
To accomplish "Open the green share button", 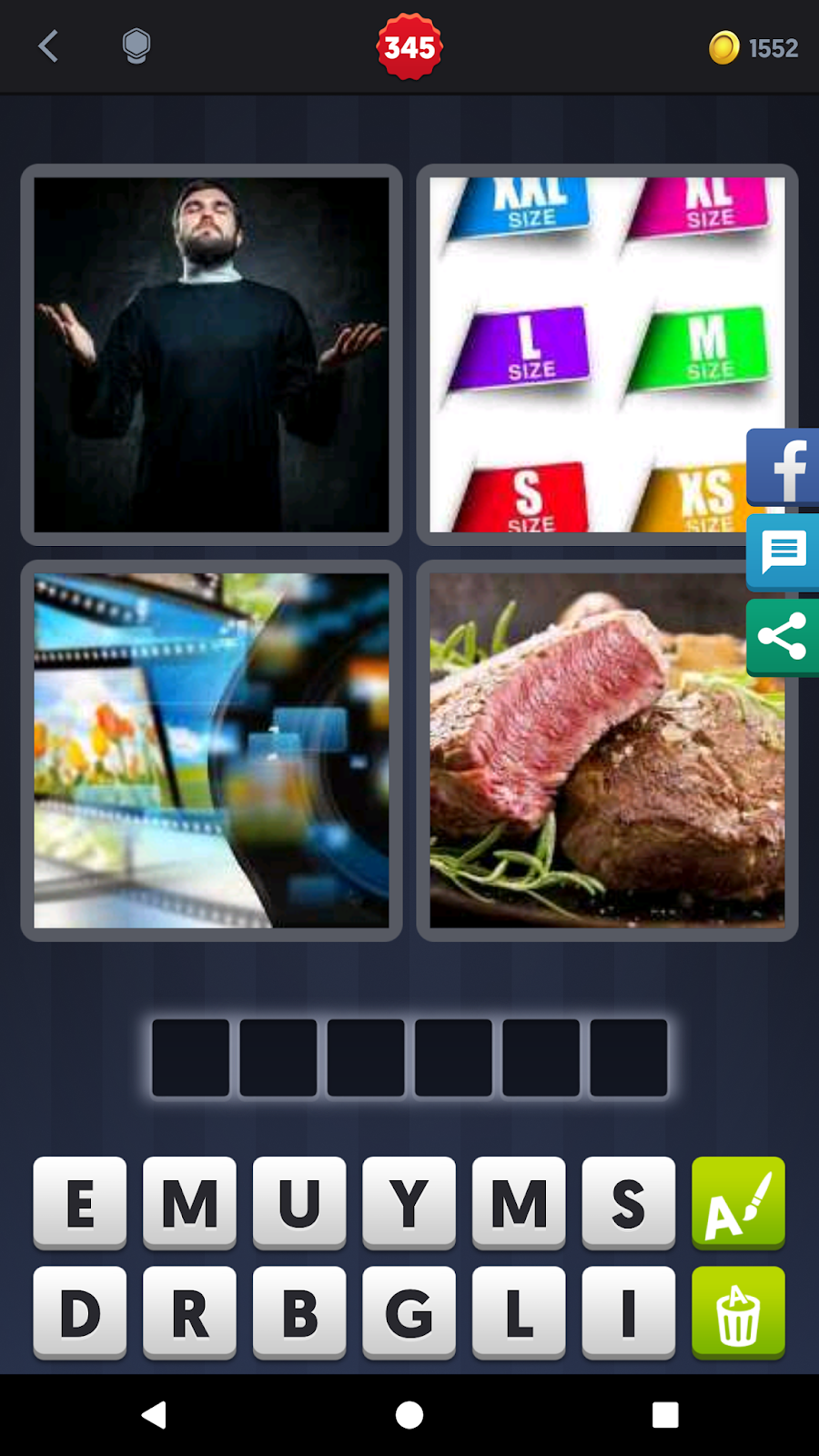I will (x=784, y=636).
